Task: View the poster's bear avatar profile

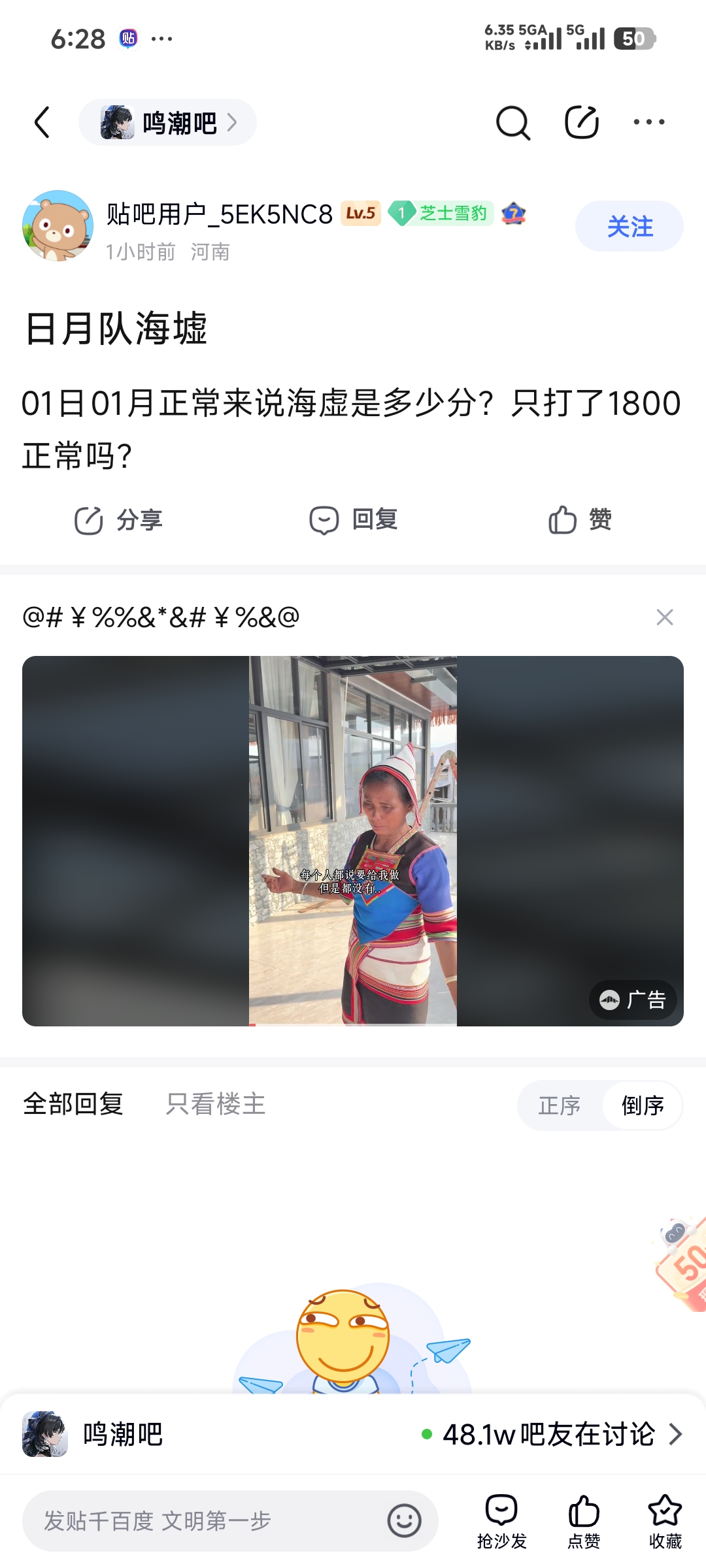Action: pyautogui.click(x=58, y=226)
